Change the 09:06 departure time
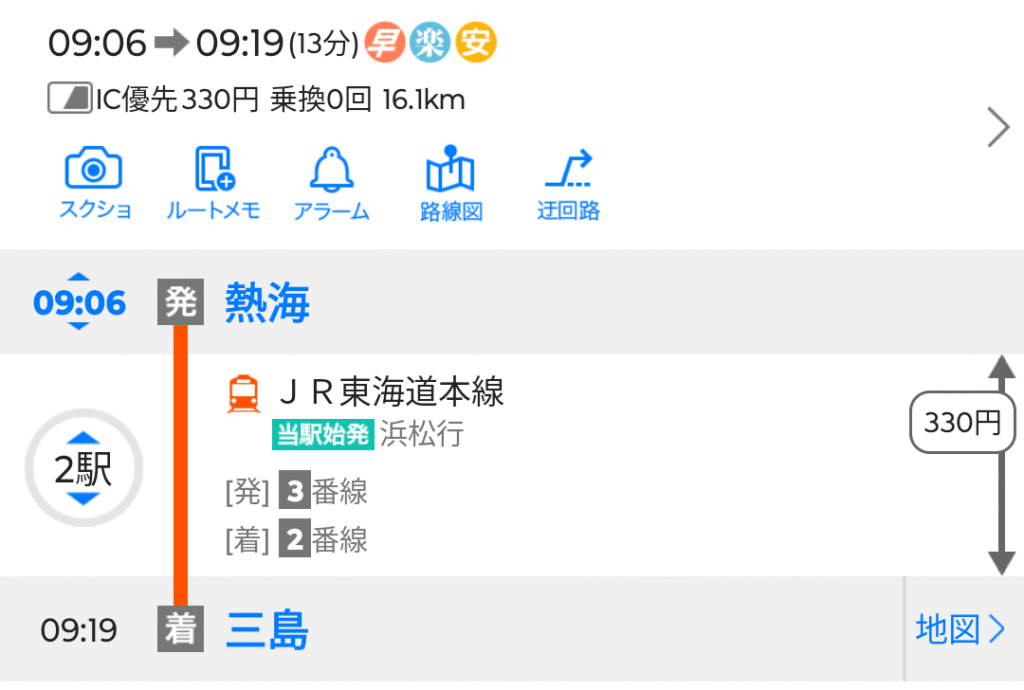Viewport: 1024px width, 690px height. click(79, 302)
